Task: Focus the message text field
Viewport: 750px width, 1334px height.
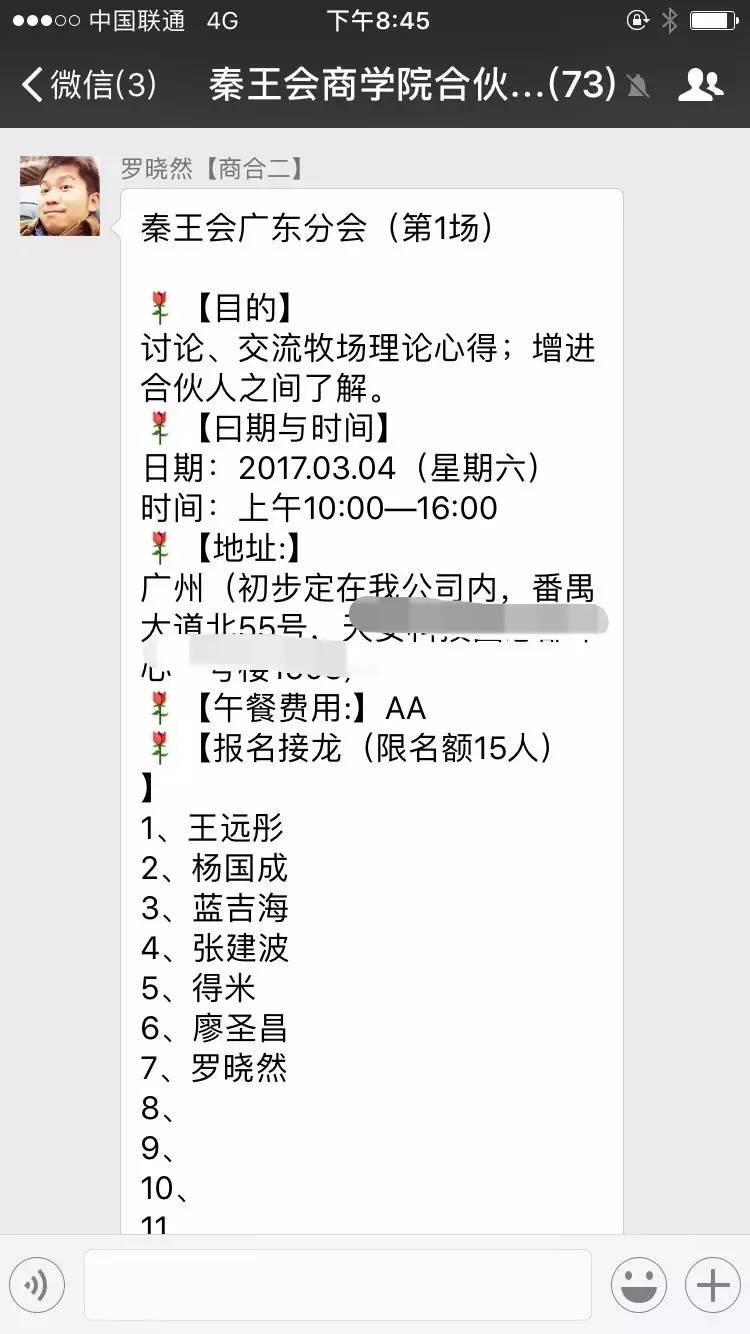Action: pyautogui.click(x=338, y=1285)
